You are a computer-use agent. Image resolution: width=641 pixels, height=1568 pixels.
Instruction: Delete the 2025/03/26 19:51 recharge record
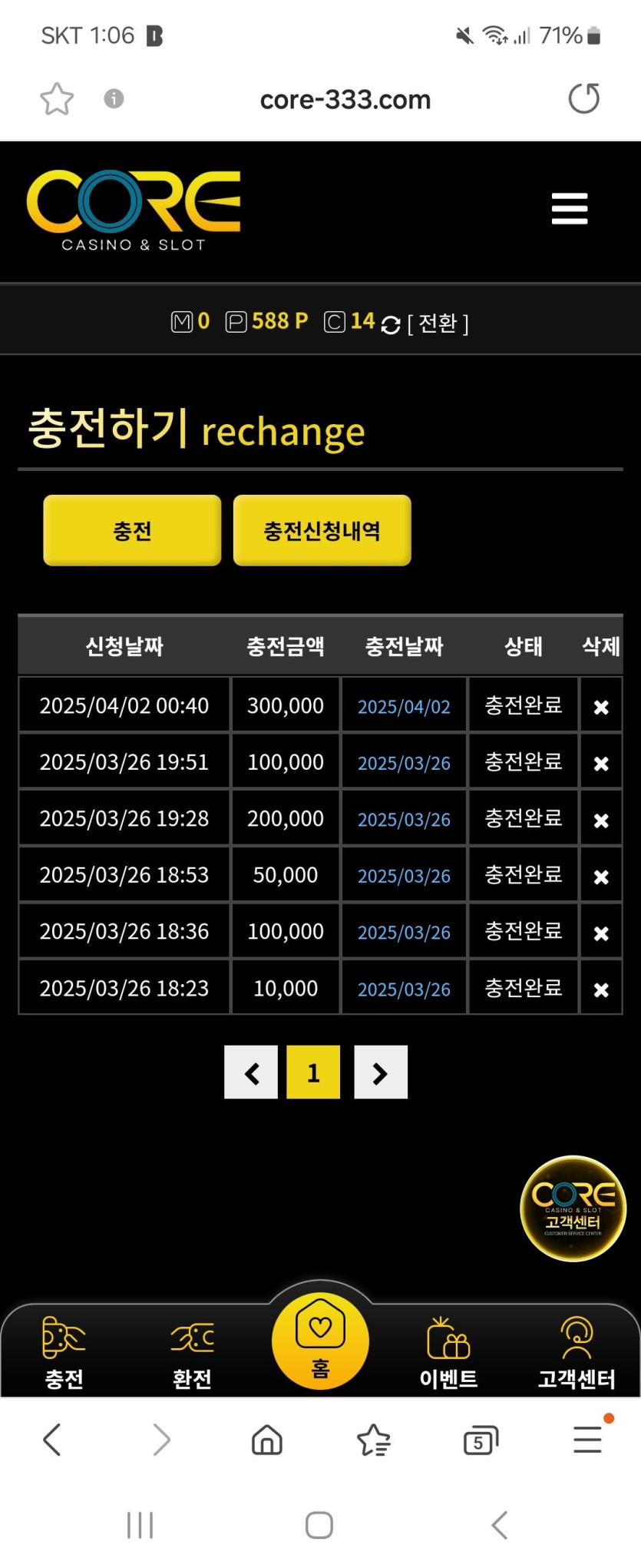click(601, 763)
